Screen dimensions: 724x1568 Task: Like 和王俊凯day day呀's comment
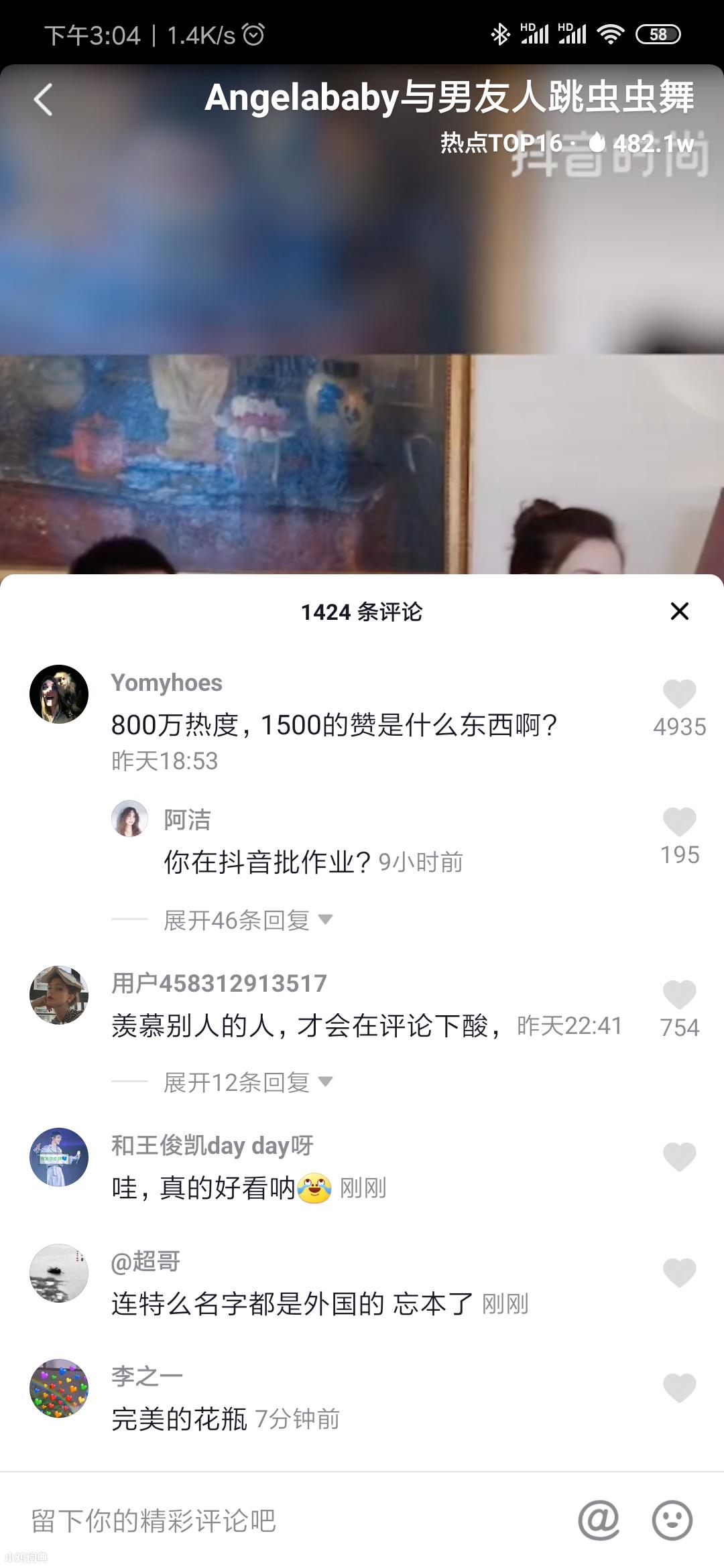point(679,1158)
